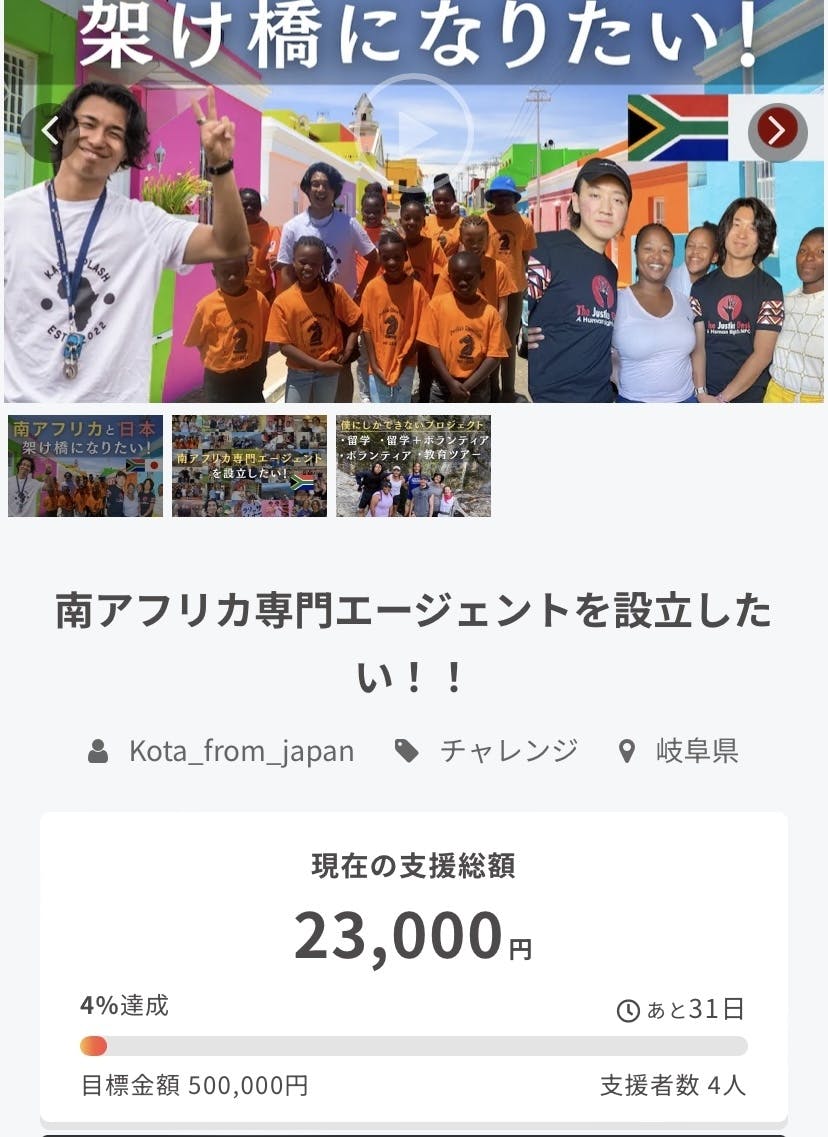The image size is (828, 1137).
Task: Open the チャレンジ category tag
Action: (x=508, y=751)
